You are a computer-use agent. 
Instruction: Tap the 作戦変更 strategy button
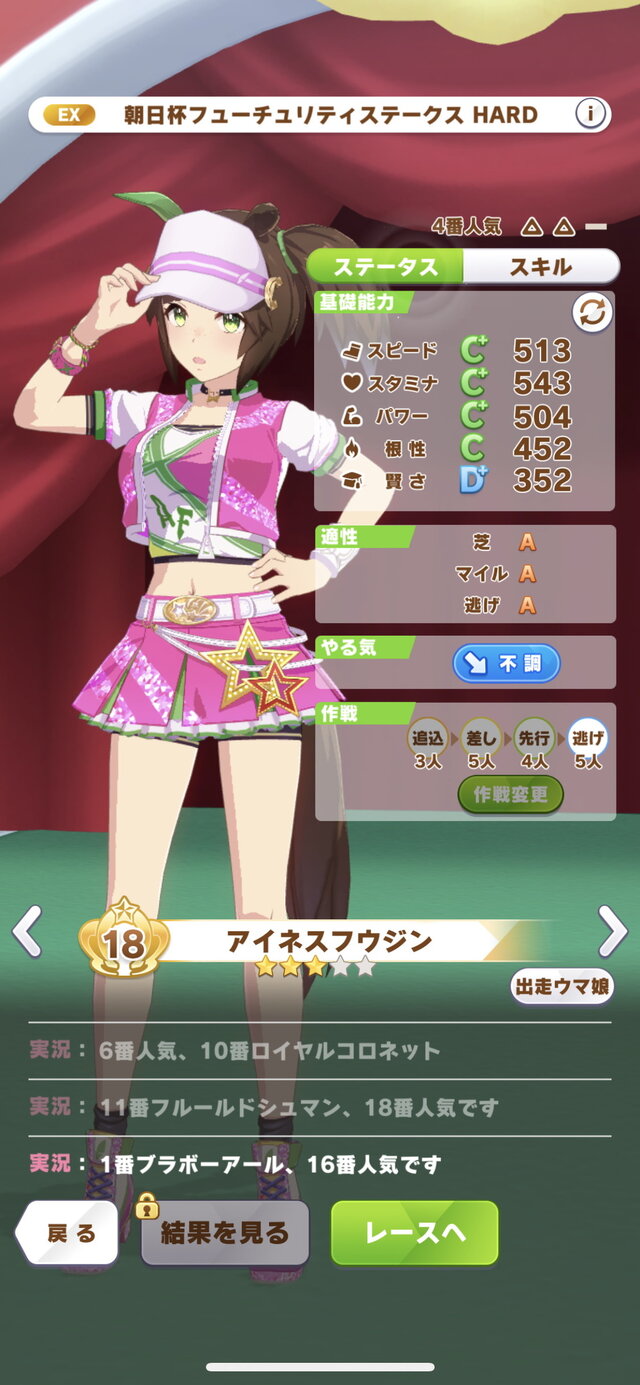[511, 794]
